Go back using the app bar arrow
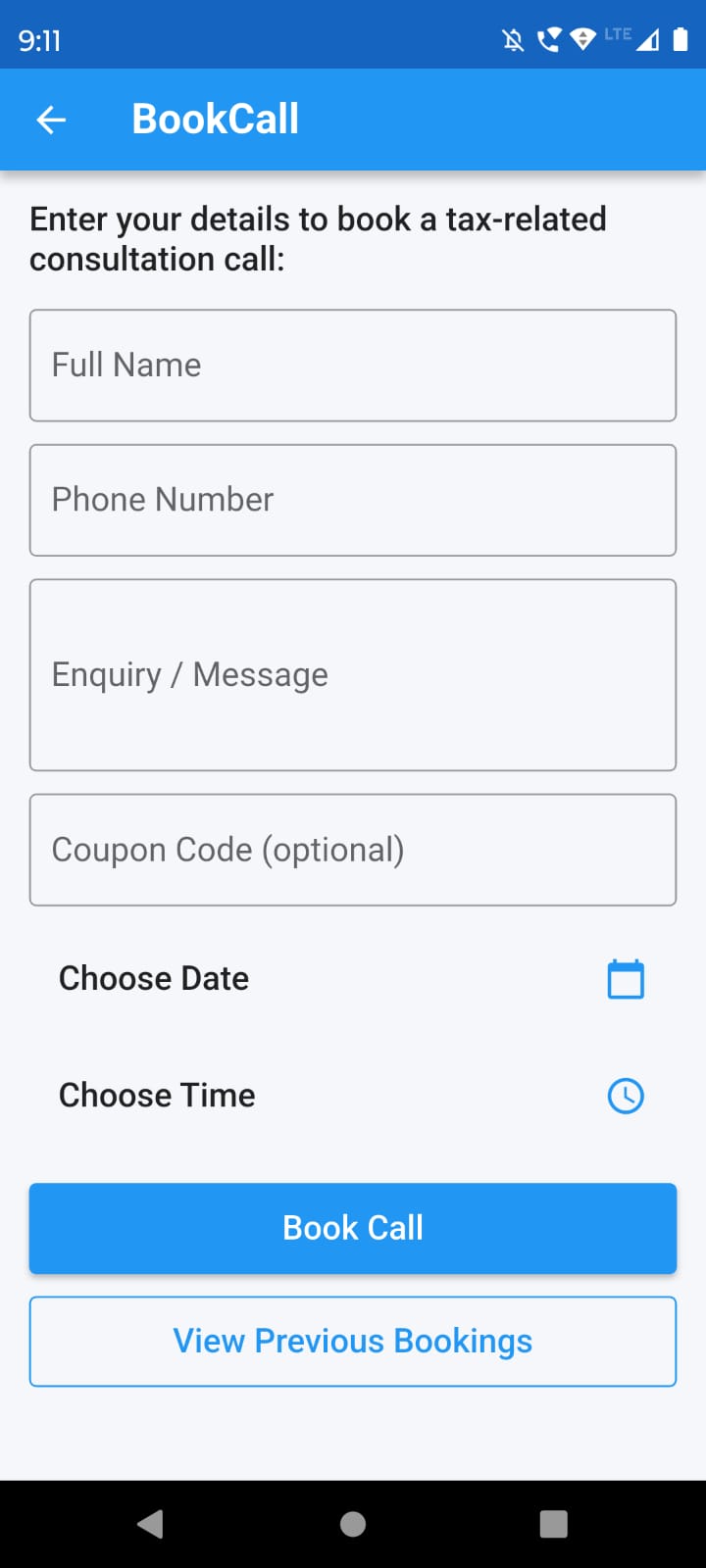This screenshot has height=1568, width=706. 51,120
